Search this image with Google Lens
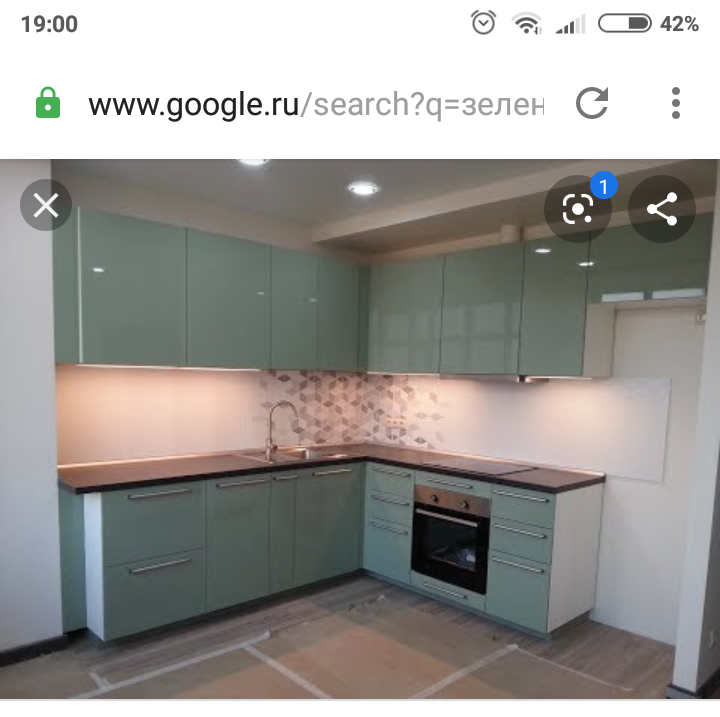The height and width of the screenshot is (717, 720). 578,209
